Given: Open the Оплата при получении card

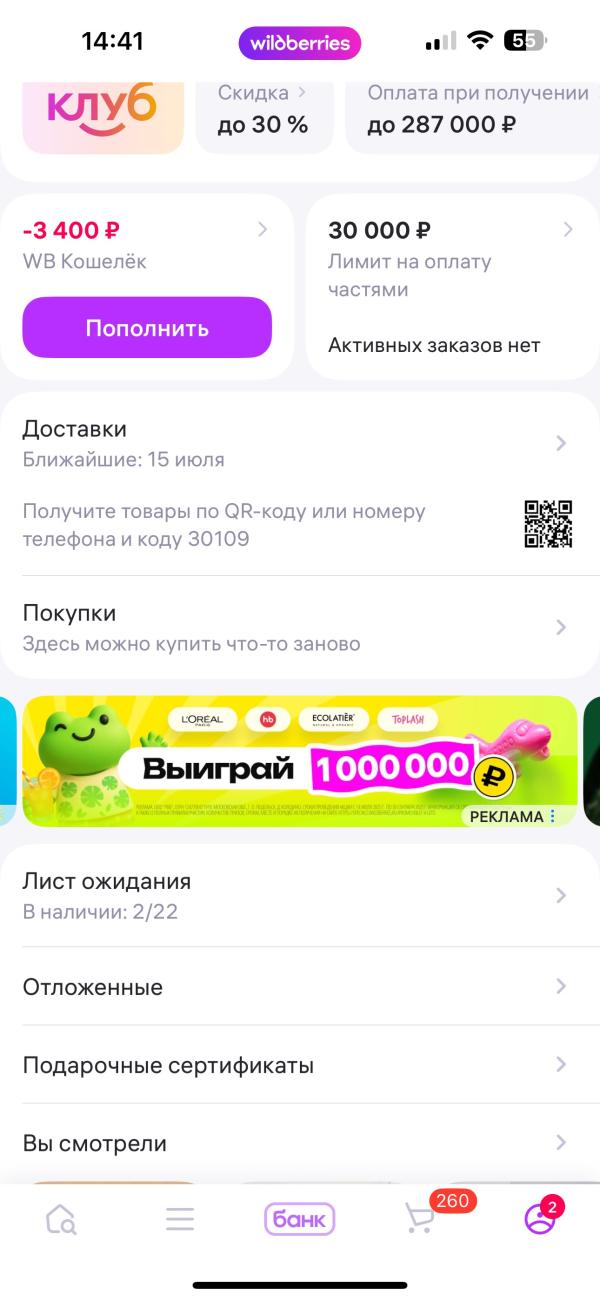Looking at the screenshot, I should [x=472, y=112].
